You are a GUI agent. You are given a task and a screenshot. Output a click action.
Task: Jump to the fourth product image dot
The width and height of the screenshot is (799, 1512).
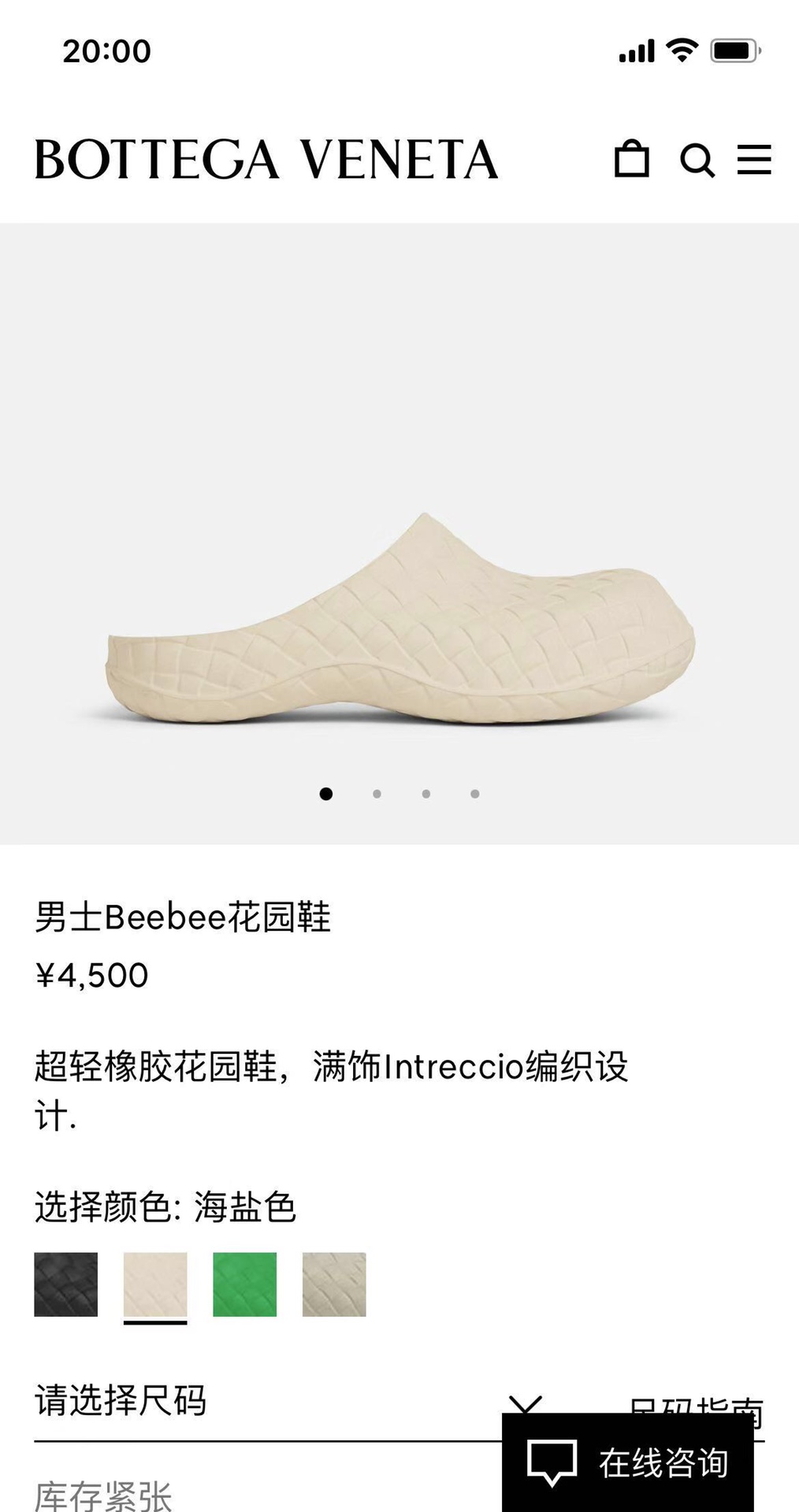coord(474,794)
